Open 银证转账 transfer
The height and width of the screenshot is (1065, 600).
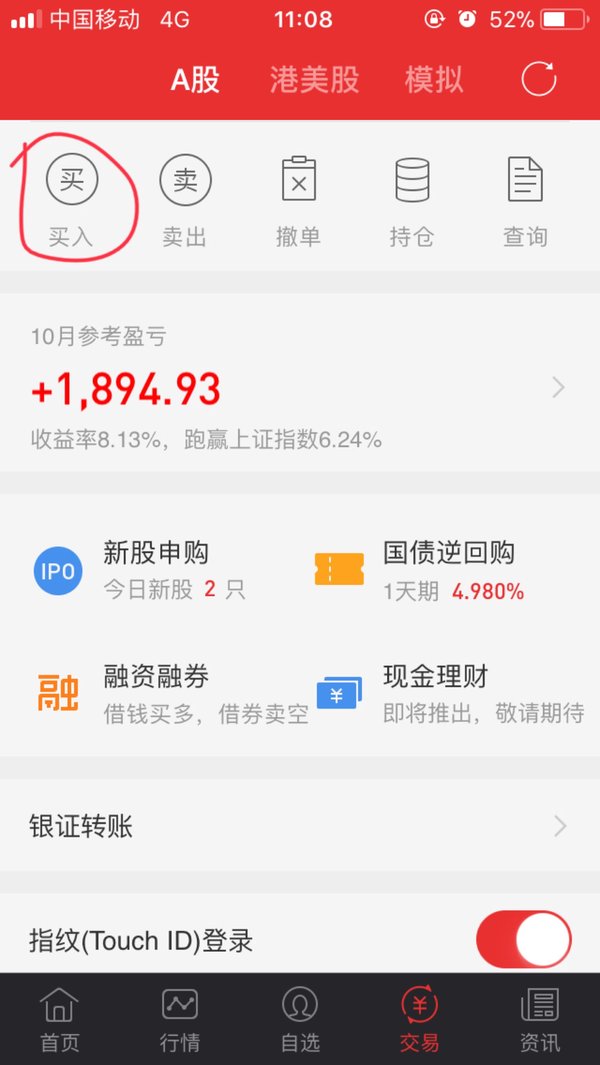click(300, 826)
